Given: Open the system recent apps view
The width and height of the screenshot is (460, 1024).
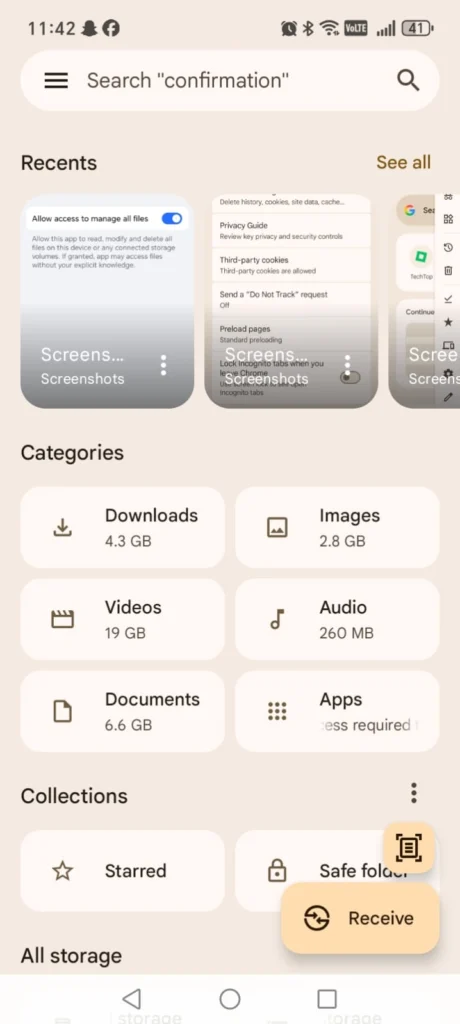Looking at the screenshot, I should (327, 999).
